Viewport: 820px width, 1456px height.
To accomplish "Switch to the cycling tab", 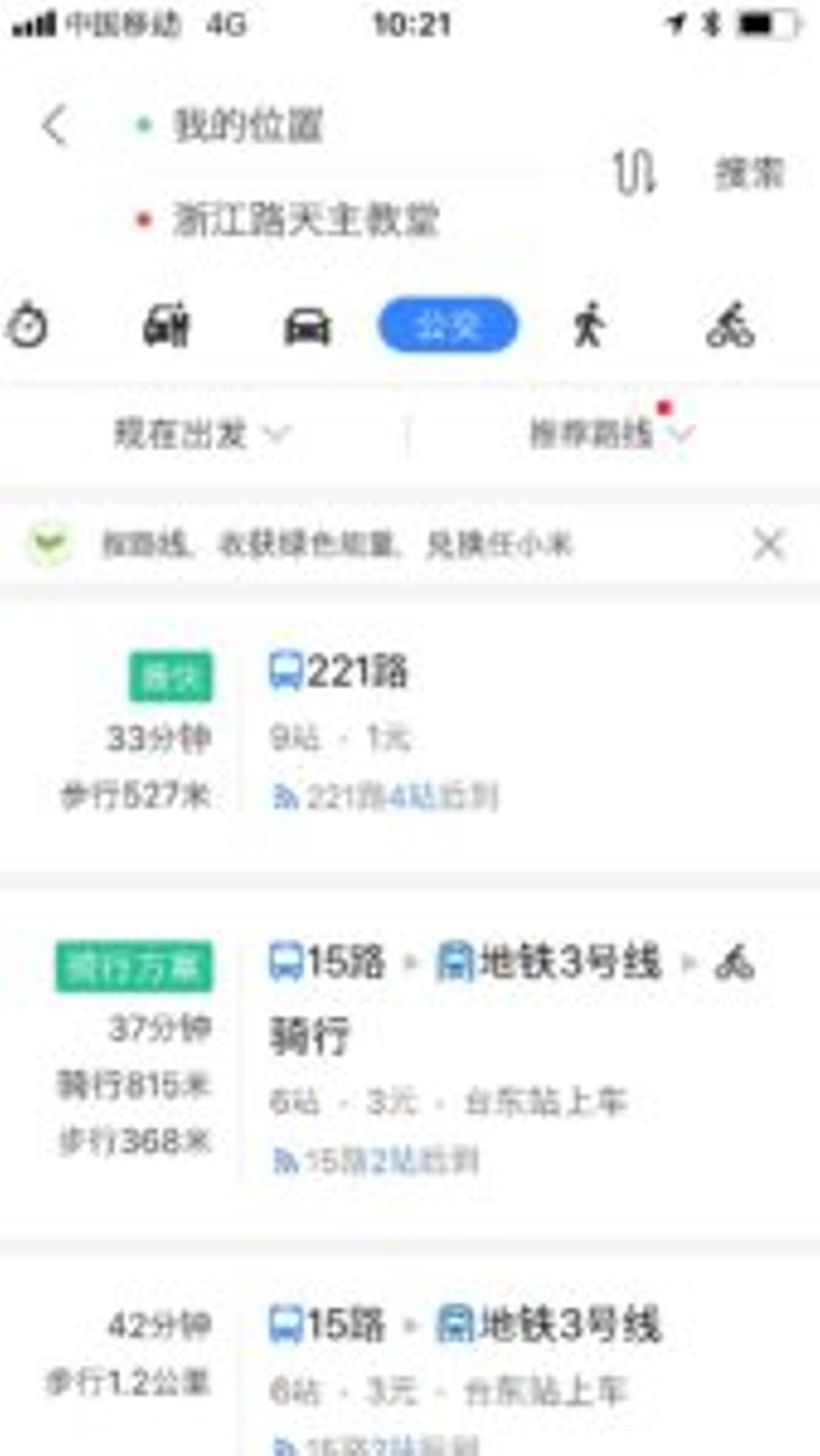I will (730, 326).
